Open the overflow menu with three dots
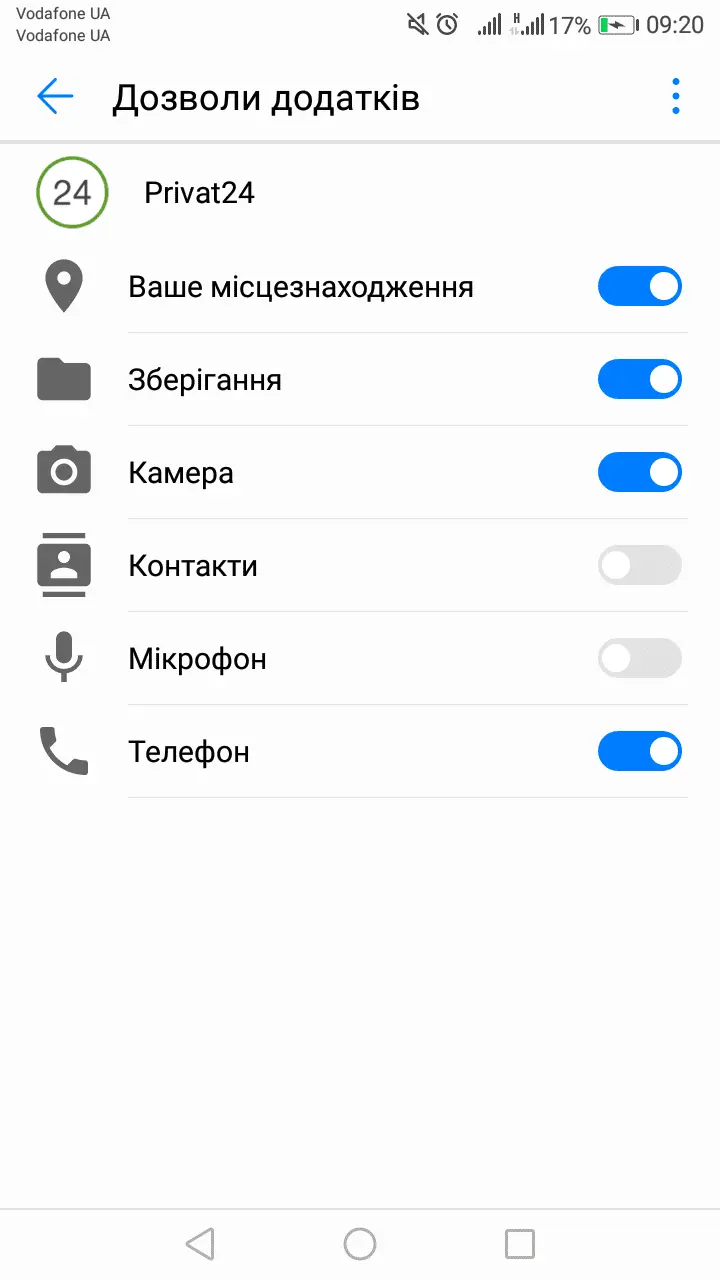 [676, 97]
